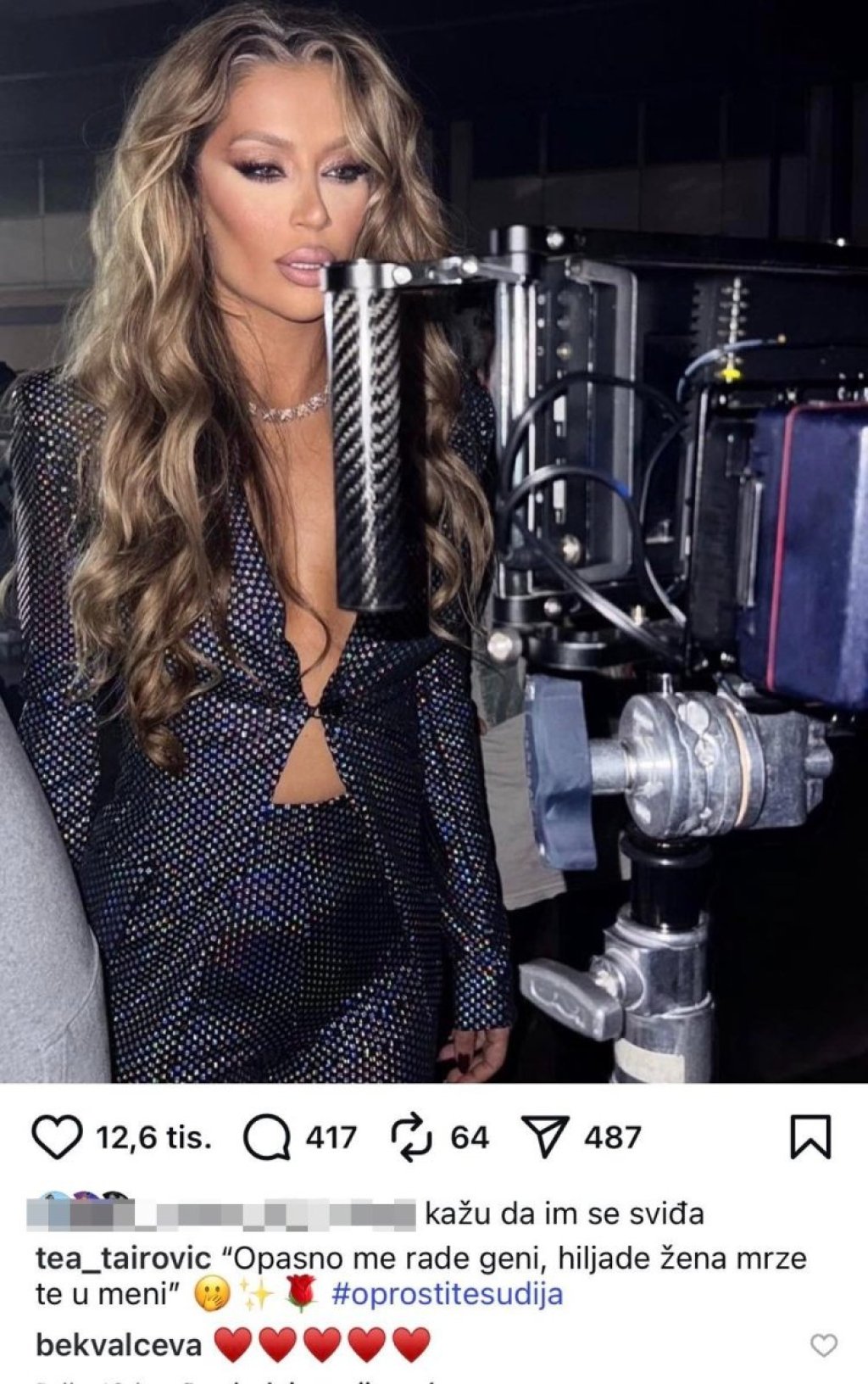Open the #oprostitesudija hashtag
The height and width of the screenshot is (1384, 868).
pos(447,1295)
